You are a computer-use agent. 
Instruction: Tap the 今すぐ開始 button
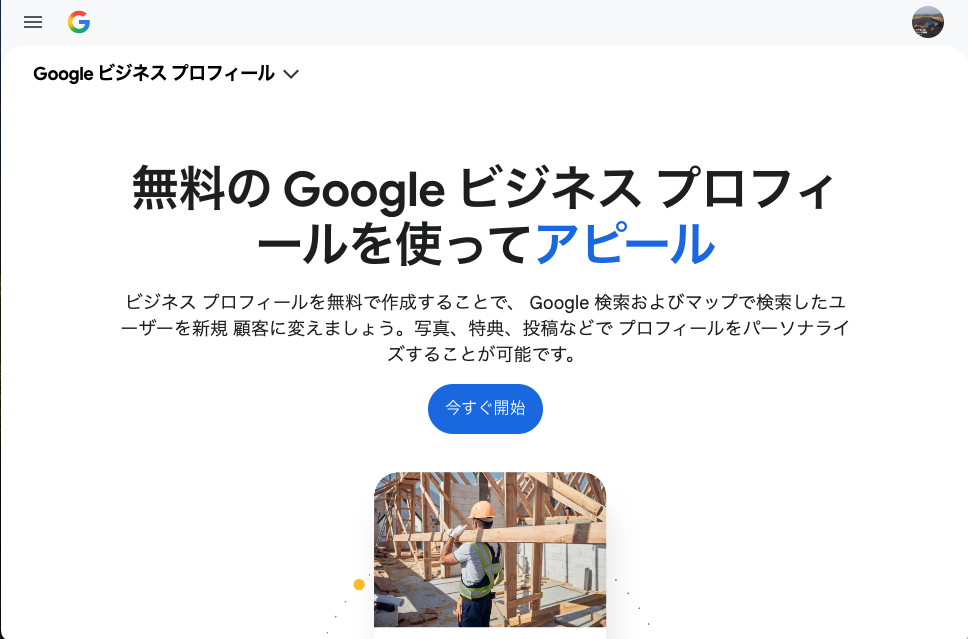485,408
